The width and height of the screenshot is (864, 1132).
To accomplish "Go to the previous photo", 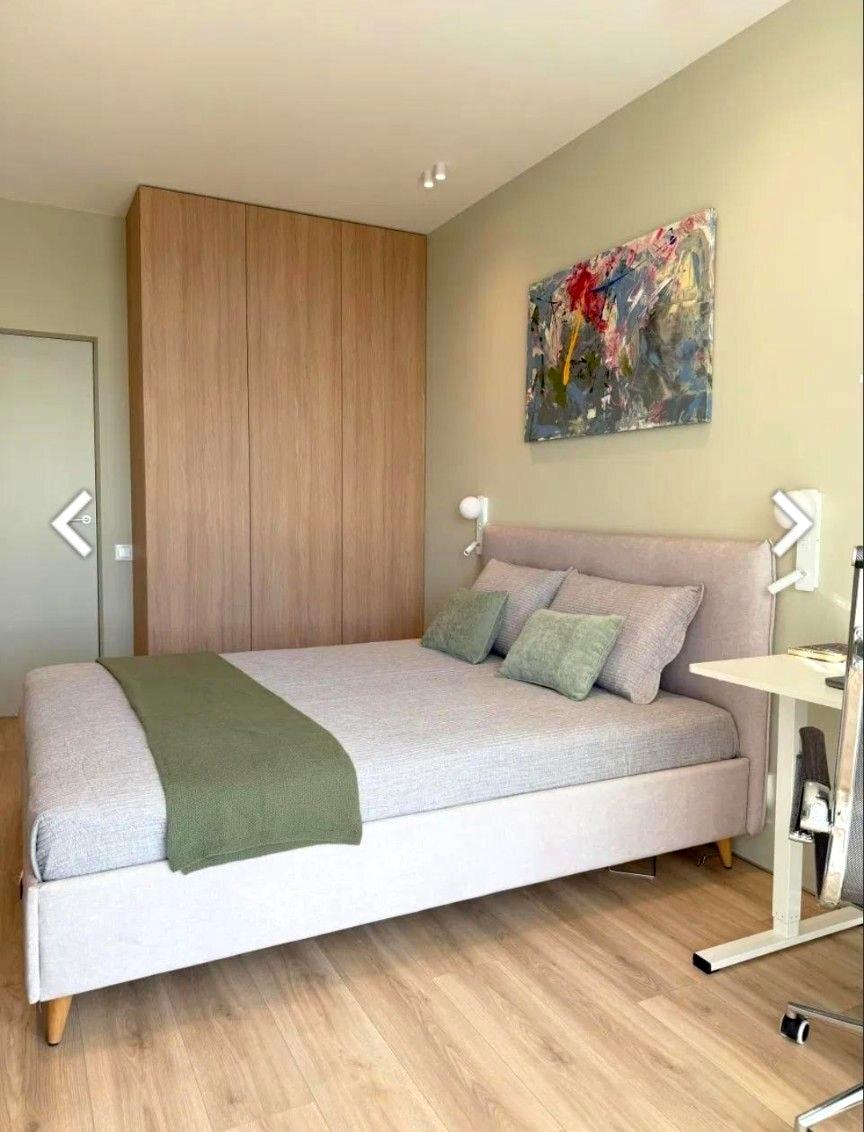I will coord(72,523).
